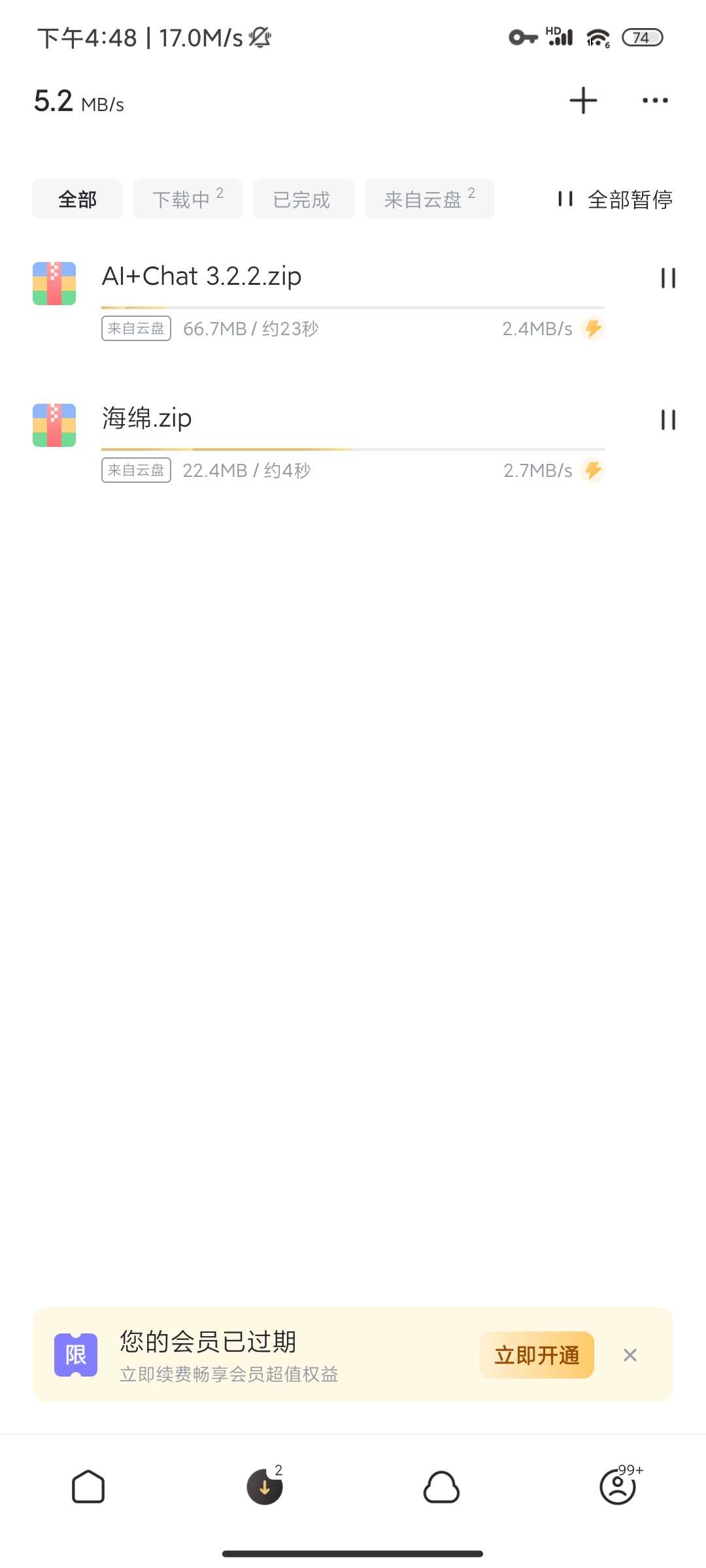The image size is (706, 1568).
Task: Dismiss the membership expired banner
Action: [630, 1355]
